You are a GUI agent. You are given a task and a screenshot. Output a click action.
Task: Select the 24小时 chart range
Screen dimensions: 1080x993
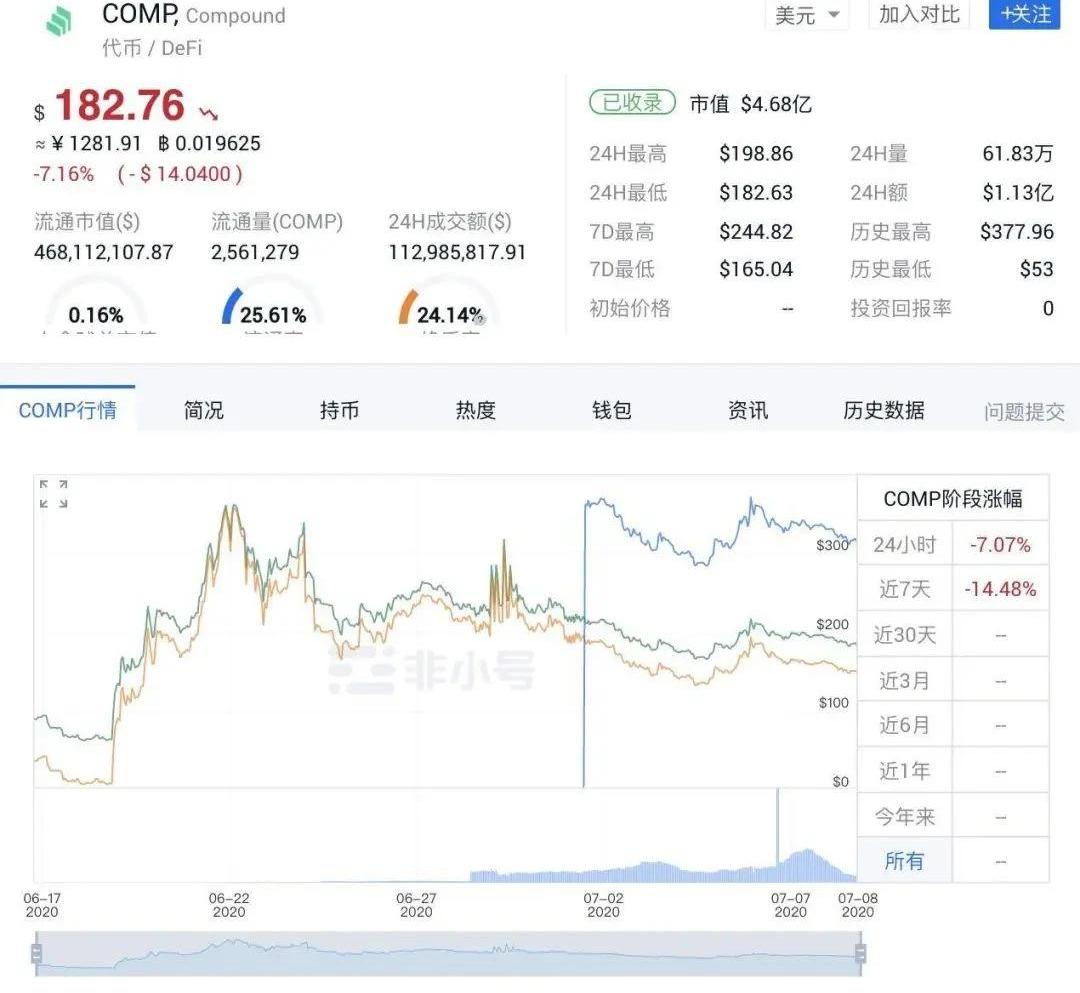pyautogui.click(x=904, y=545)
